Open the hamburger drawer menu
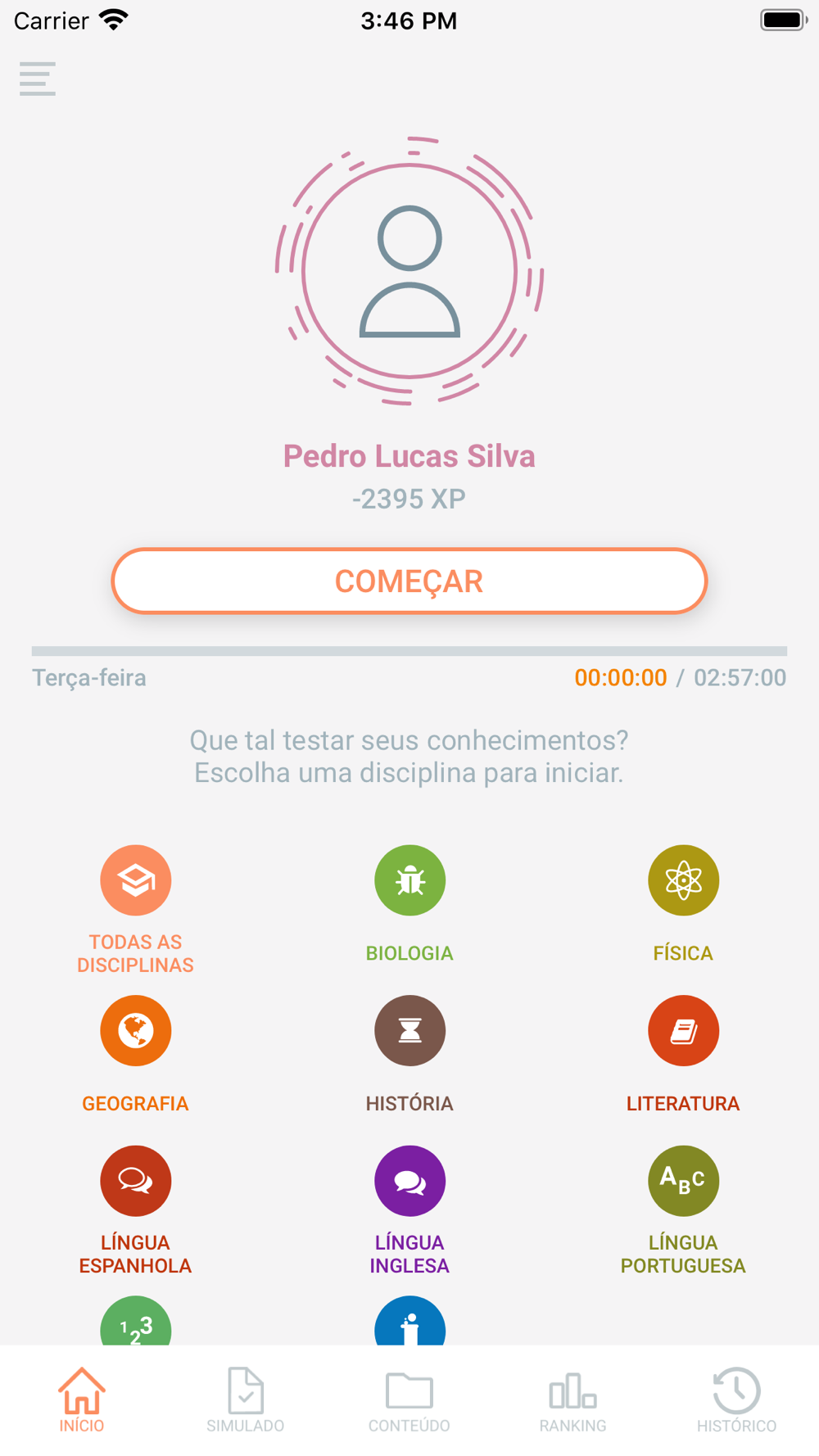This screenshot has height=1456, width=819. [38, 79]
